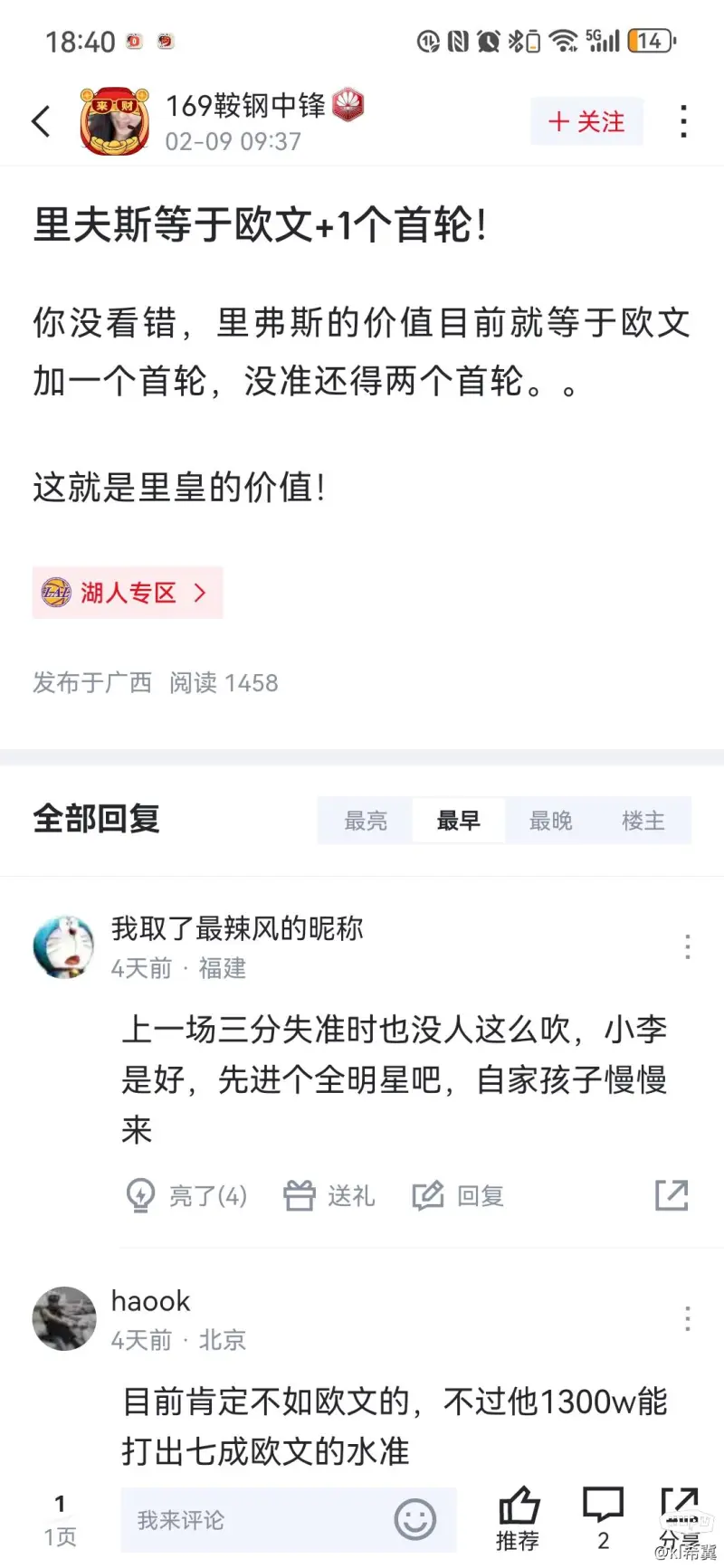The width and height of the screenshot is (724, 1568).
Task: Recommend this post with 推荐
Action: [x=519, y=1520]
